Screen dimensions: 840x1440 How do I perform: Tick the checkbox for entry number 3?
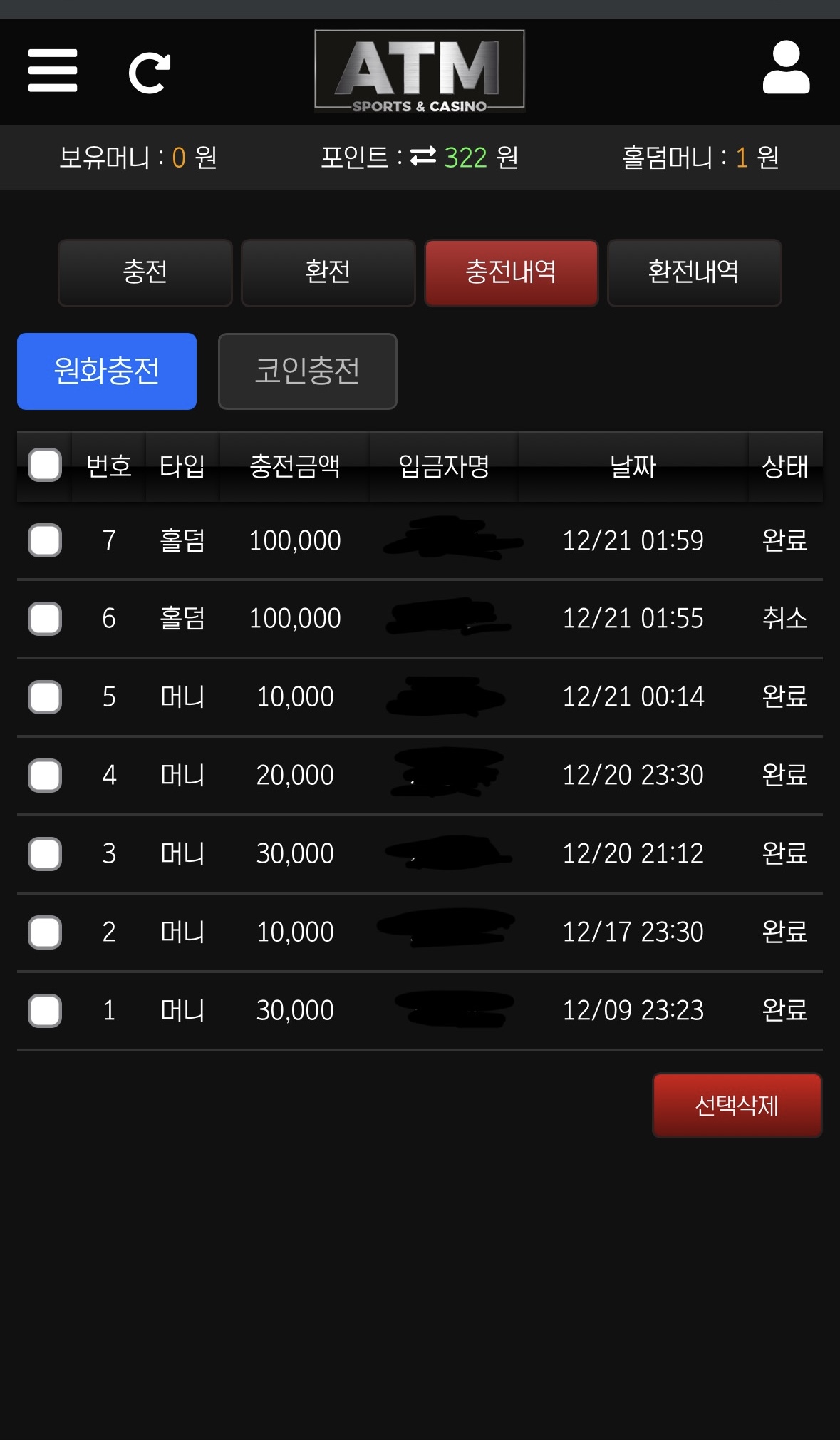[45, 854]
